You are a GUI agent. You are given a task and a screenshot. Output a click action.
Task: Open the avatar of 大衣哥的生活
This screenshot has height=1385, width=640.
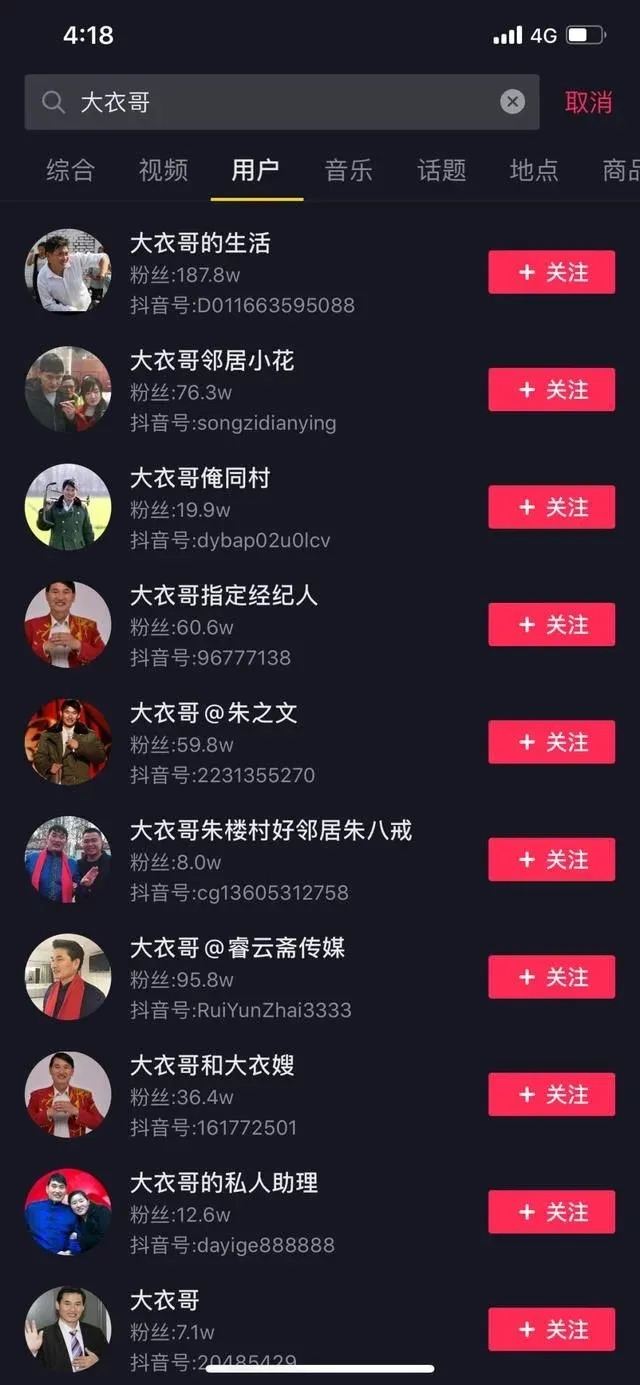(x=68, y=272)
